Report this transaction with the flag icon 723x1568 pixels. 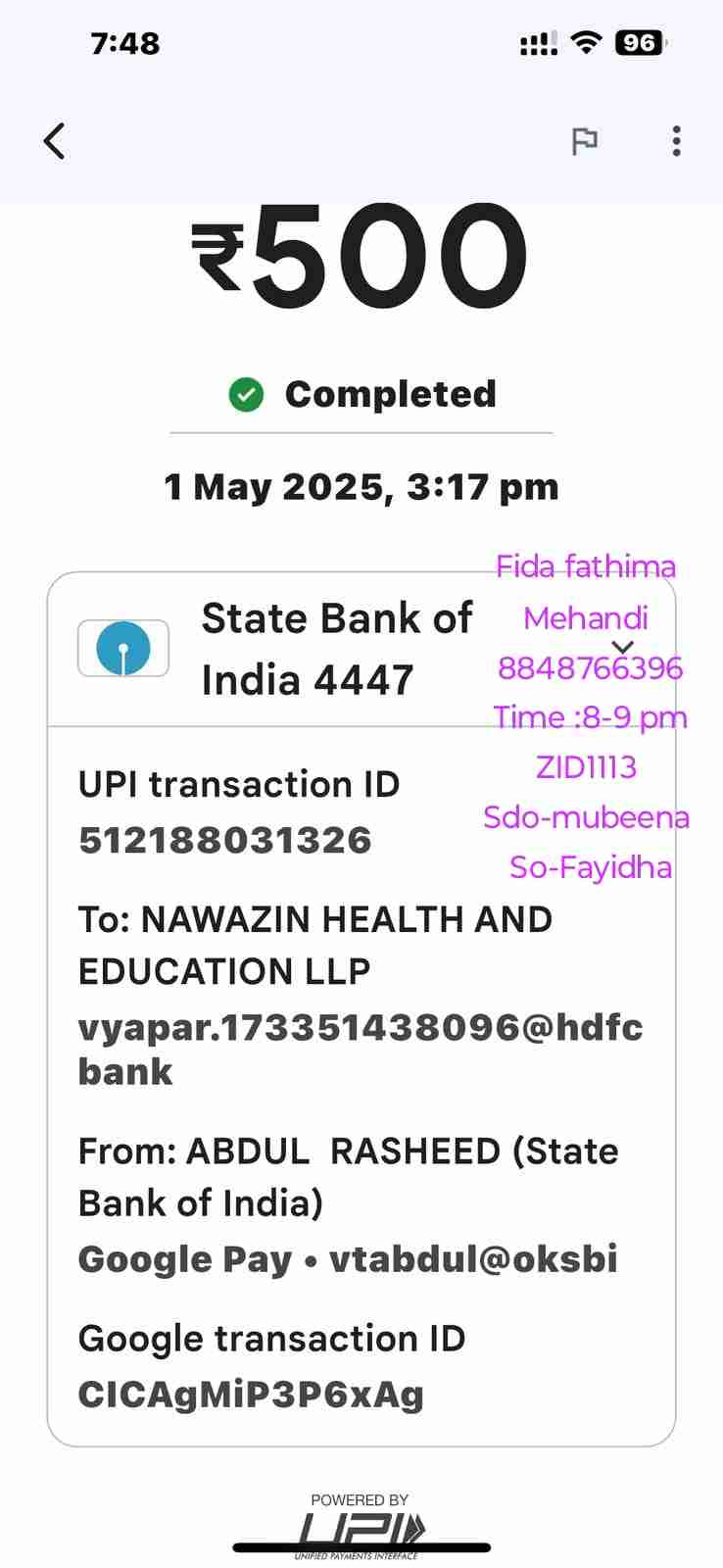pyautogui.click(x=584, y=141)
